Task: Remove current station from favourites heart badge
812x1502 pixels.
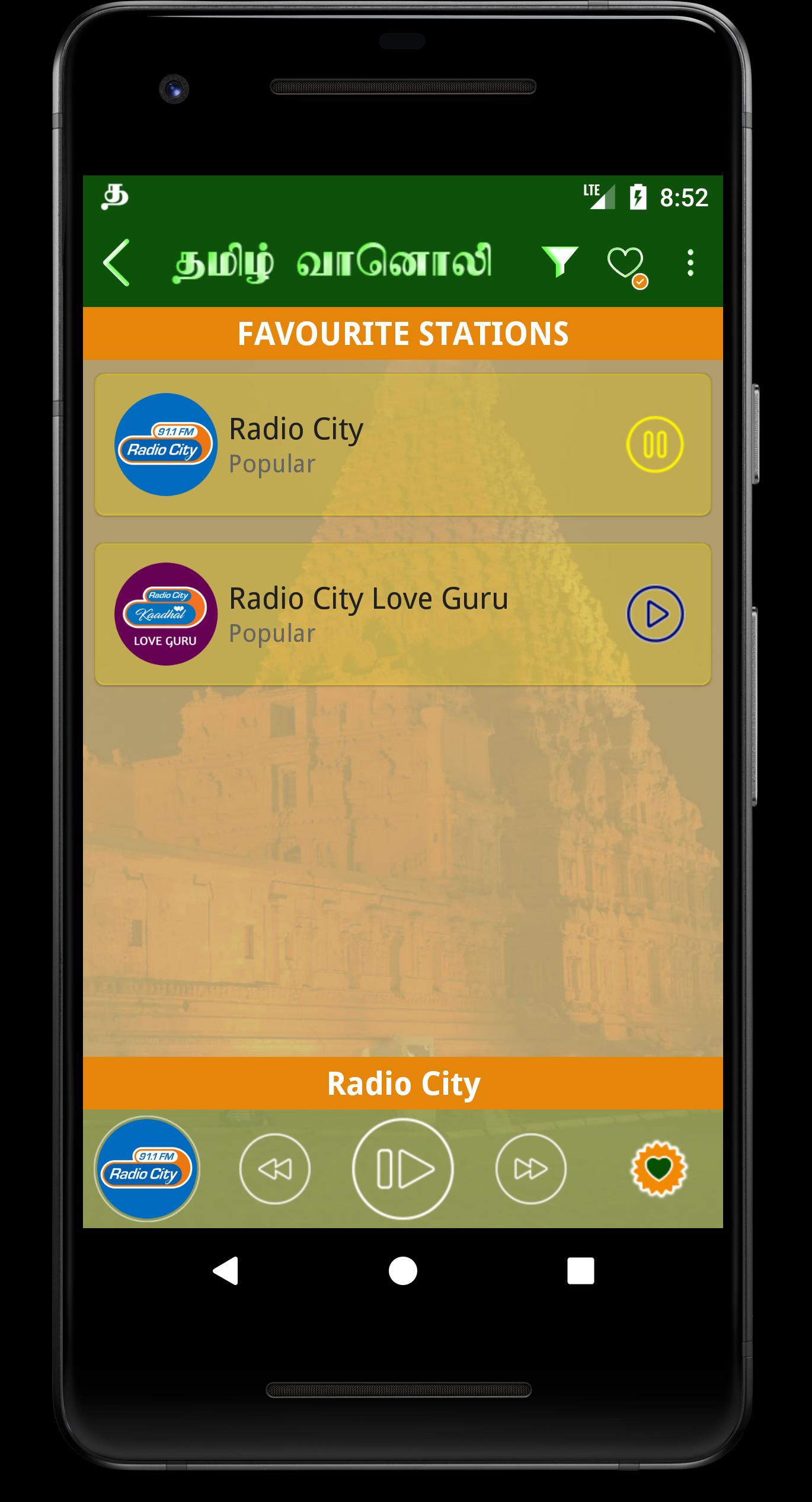Action: point(659,1168)
